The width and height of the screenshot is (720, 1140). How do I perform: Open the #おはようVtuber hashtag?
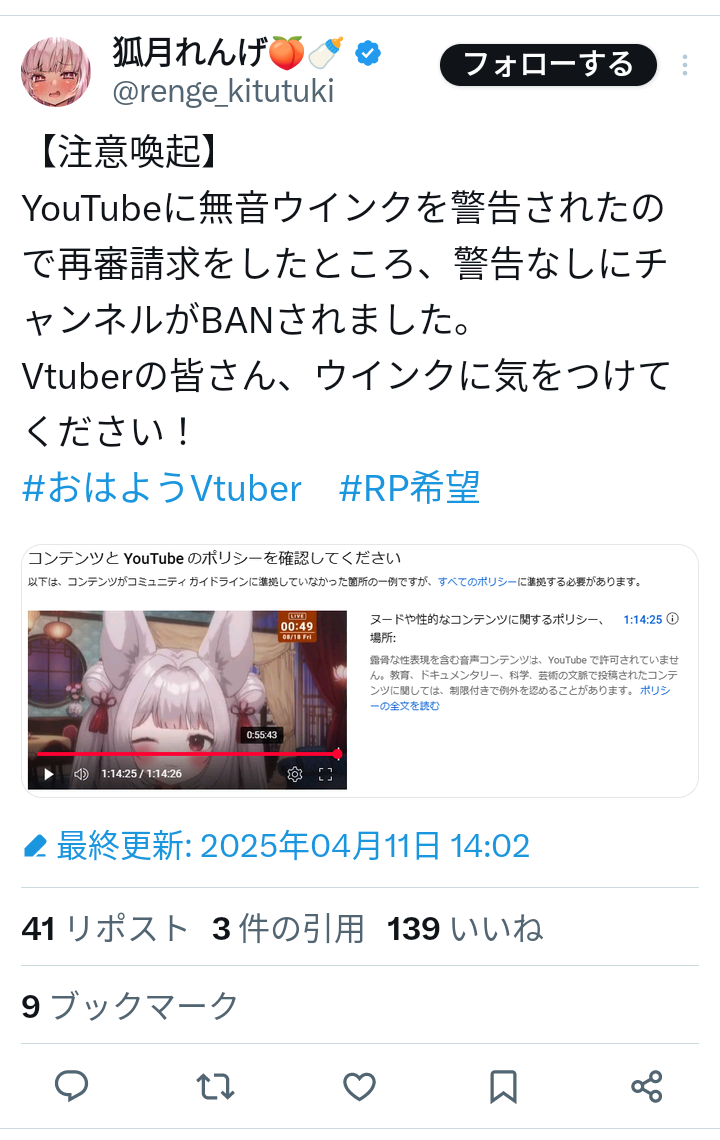(162, 488)
